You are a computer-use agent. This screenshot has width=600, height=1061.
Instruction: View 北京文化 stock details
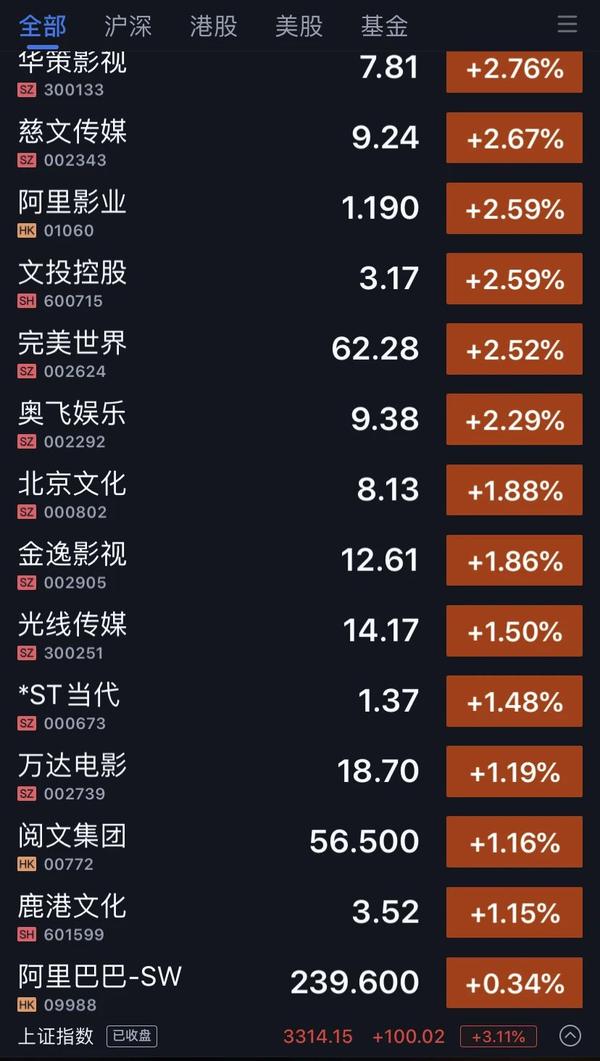pos(300,491)
